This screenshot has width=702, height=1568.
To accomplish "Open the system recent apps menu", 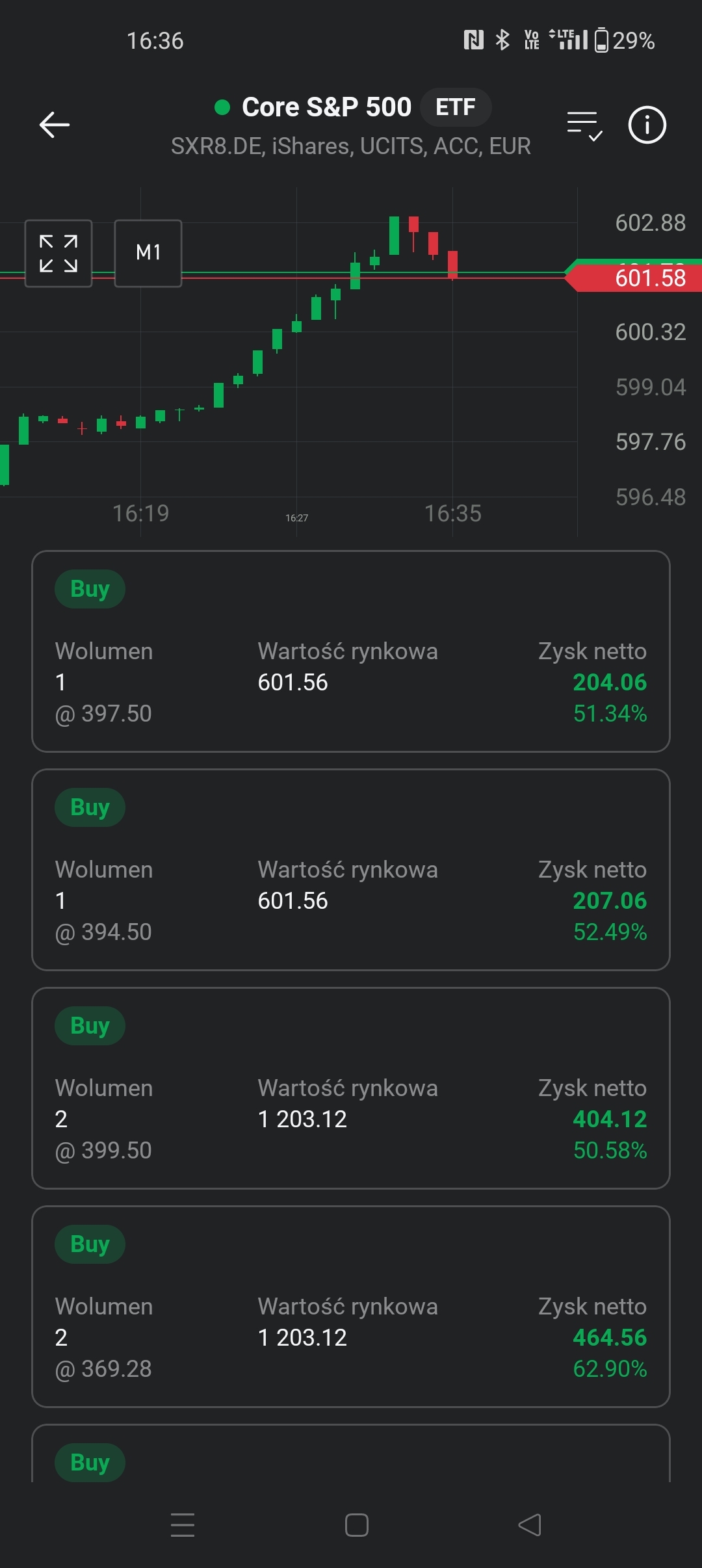I will coord(183,1525).
